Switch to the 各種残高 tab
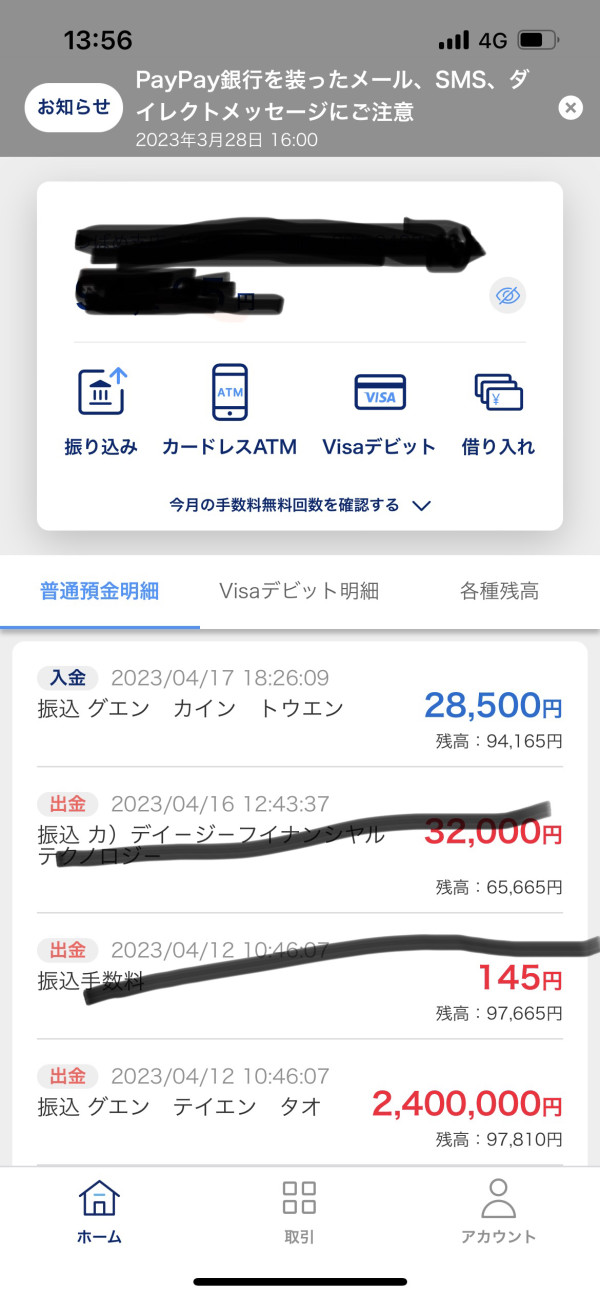This screenshot has height=1298, width=600. click(499, 591)
